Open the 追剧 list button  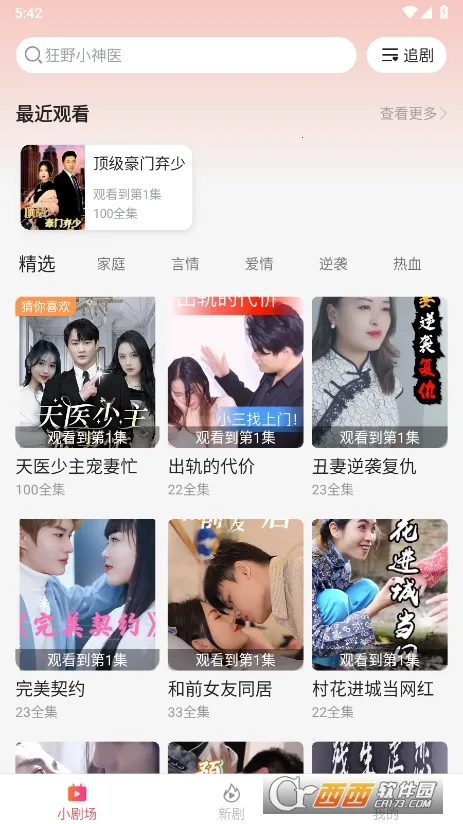point(406,55)
